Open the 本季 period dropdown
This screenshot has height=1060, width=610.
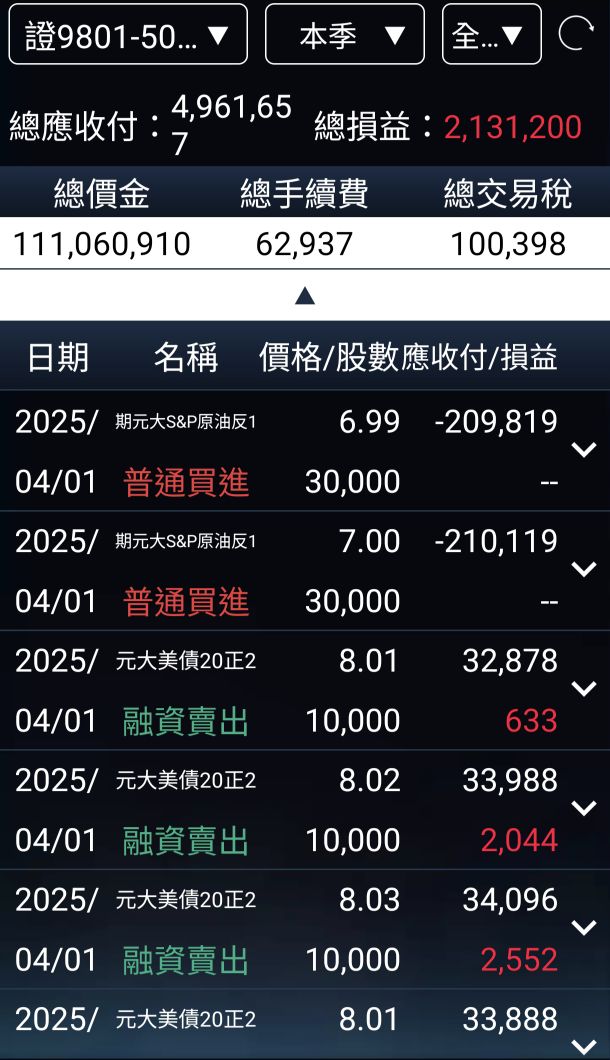coord(344,37)
